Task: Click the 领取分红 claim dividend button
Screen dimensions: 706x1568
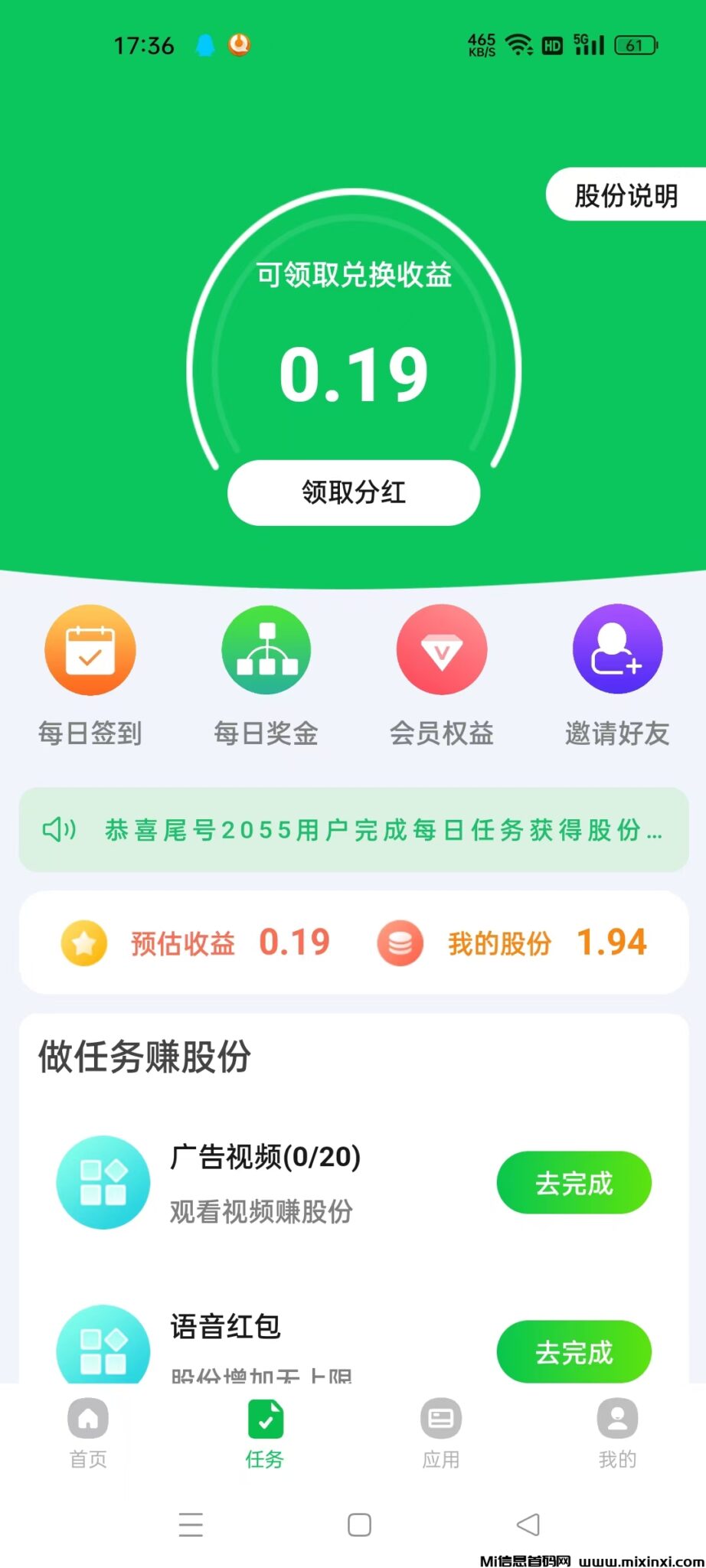Action: pos(352,492)
